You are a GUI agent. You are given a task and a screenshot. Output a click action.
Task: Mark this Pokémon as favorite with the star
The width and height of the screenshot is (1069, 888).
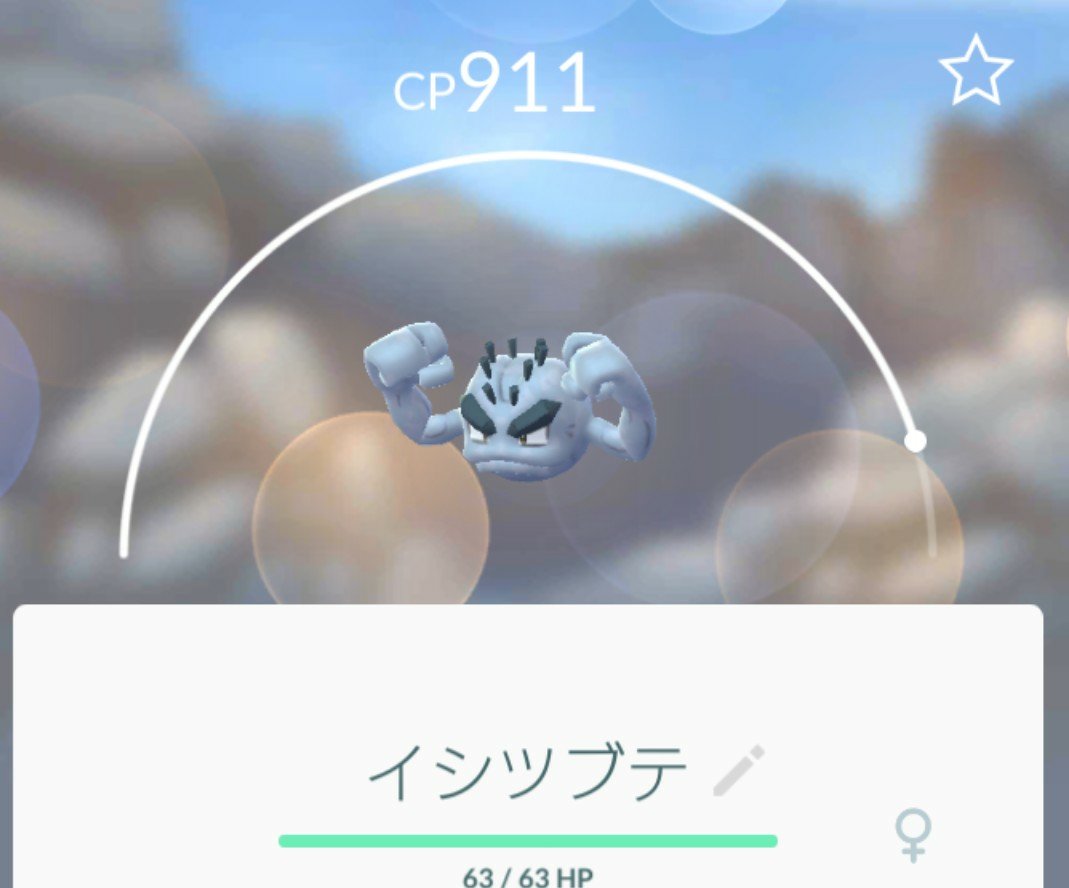pos(975,71)
